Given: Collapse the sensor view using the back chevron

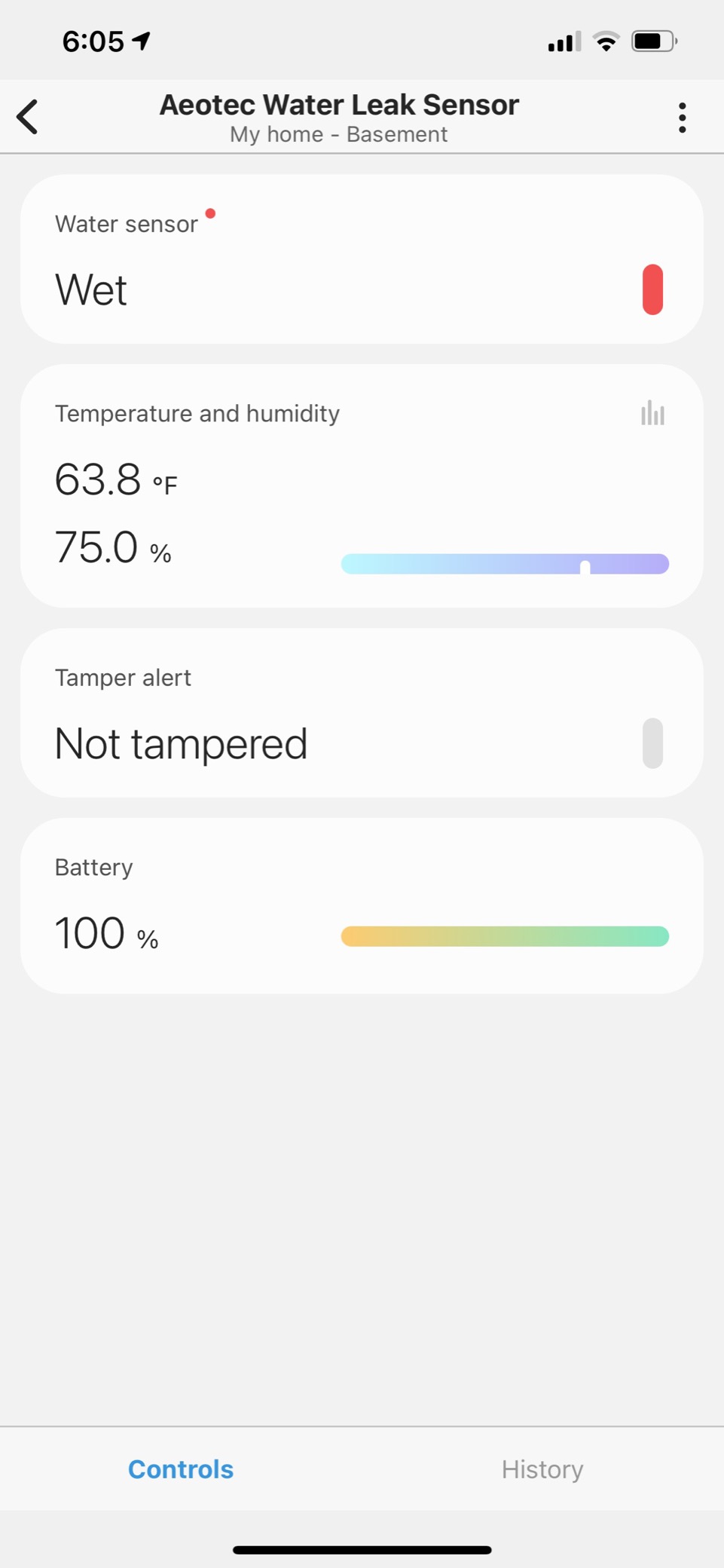Looking at the screenshot, I should [x=28, y=117].
